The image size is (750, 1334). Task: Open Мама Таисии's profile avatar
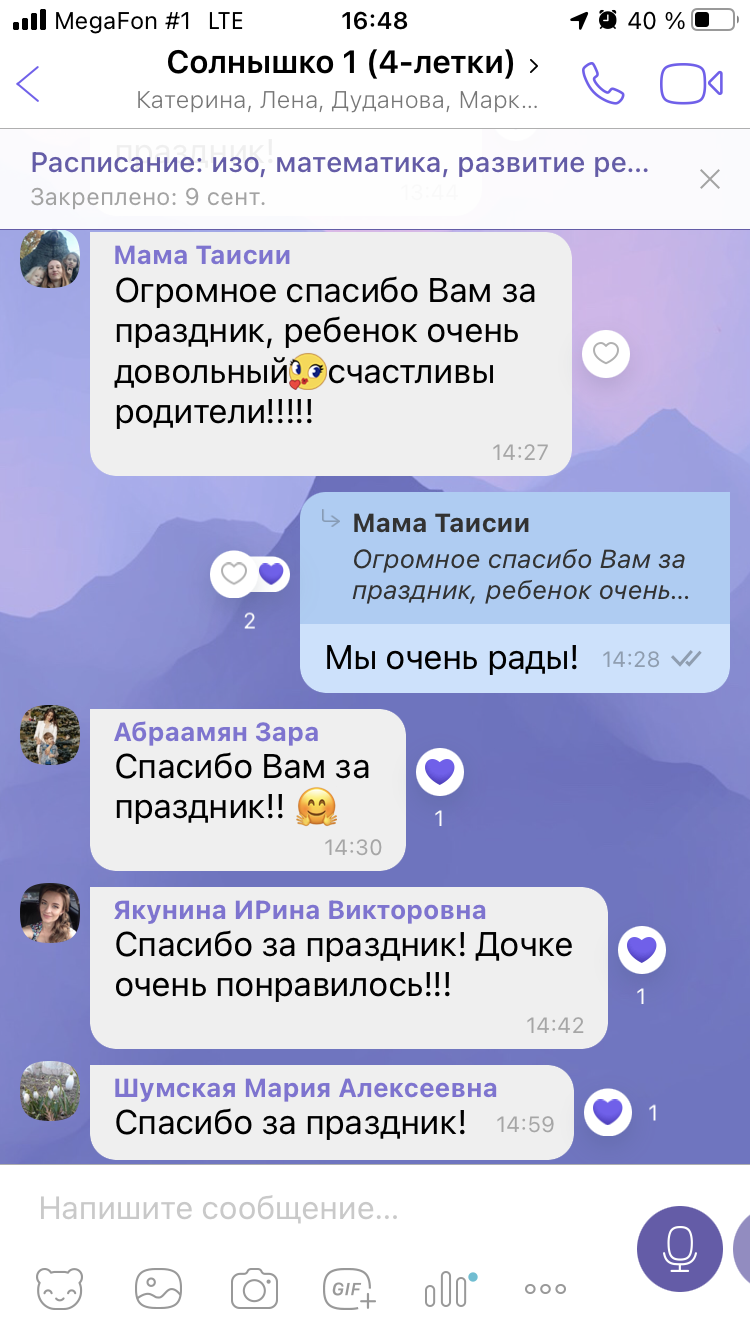coord(50,260)
